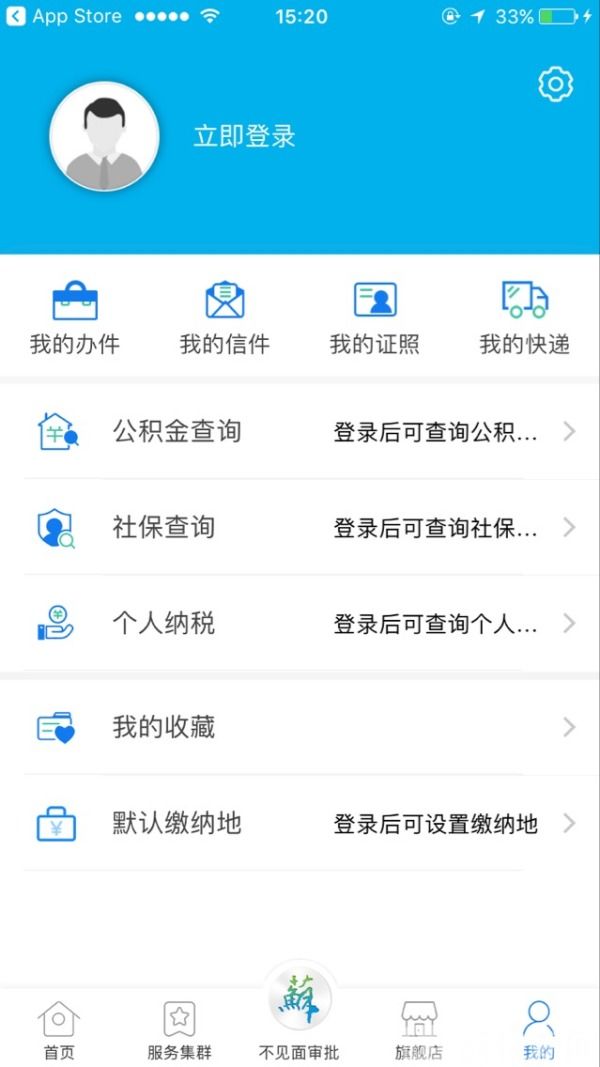Open the 不见面审批 center tab

[299, 1014]
